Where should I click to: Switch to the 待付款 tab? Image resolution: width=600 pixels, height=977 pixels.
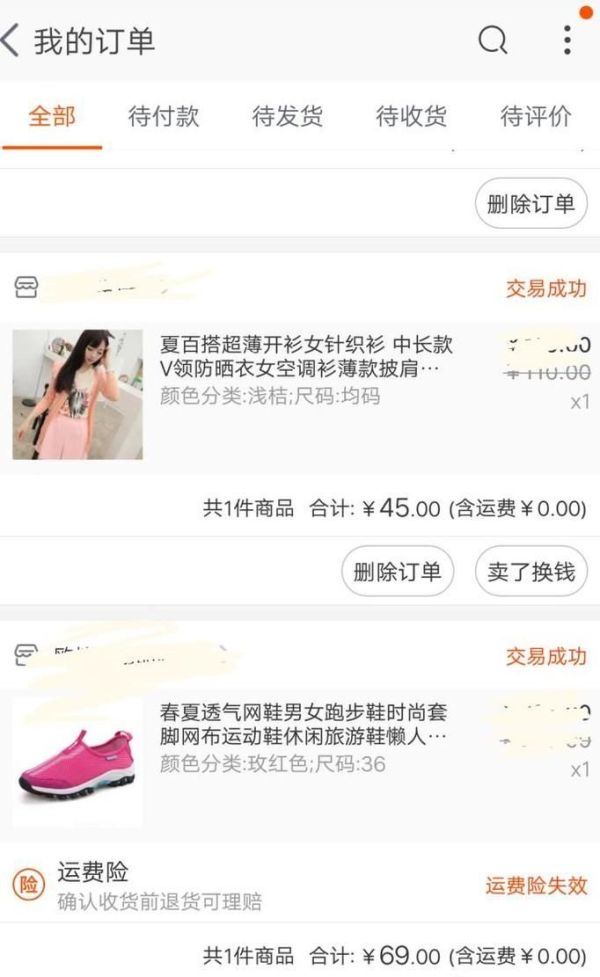pos(164,116)
